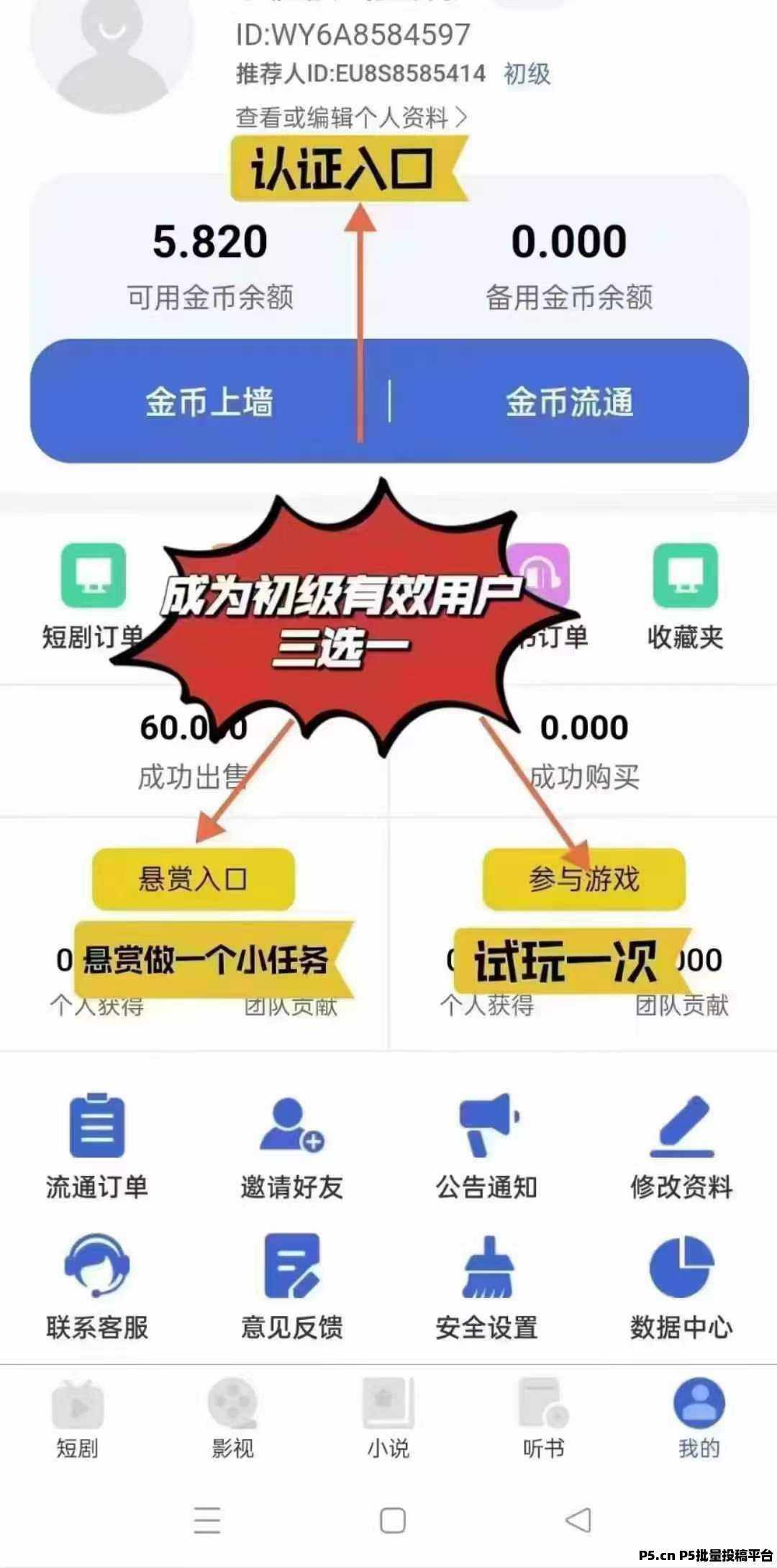
Task: Enter via the 悬赏入口 button
Action: 193,879
